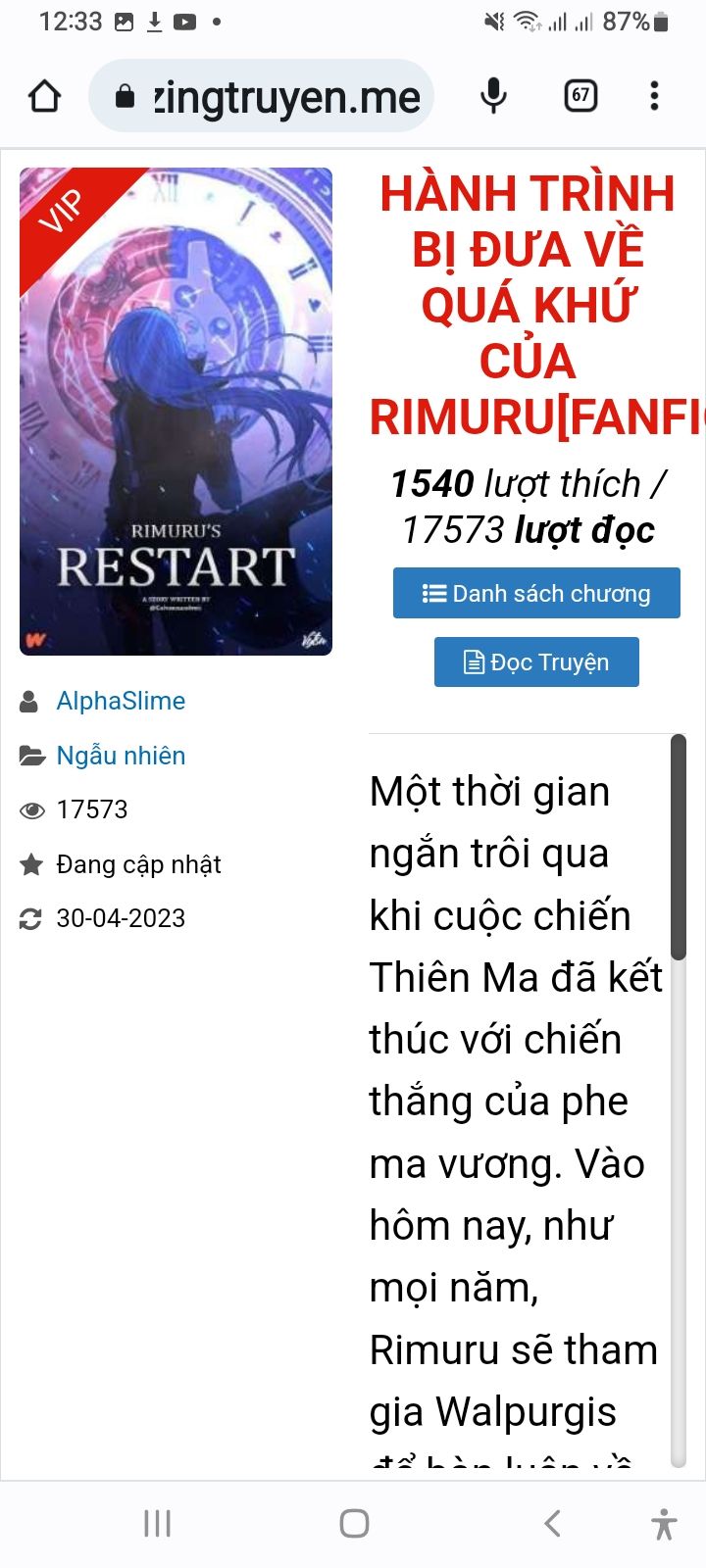706x1568 pixels.
Task: Open the Ngẫu nhiên category
Action: (121, 756)
